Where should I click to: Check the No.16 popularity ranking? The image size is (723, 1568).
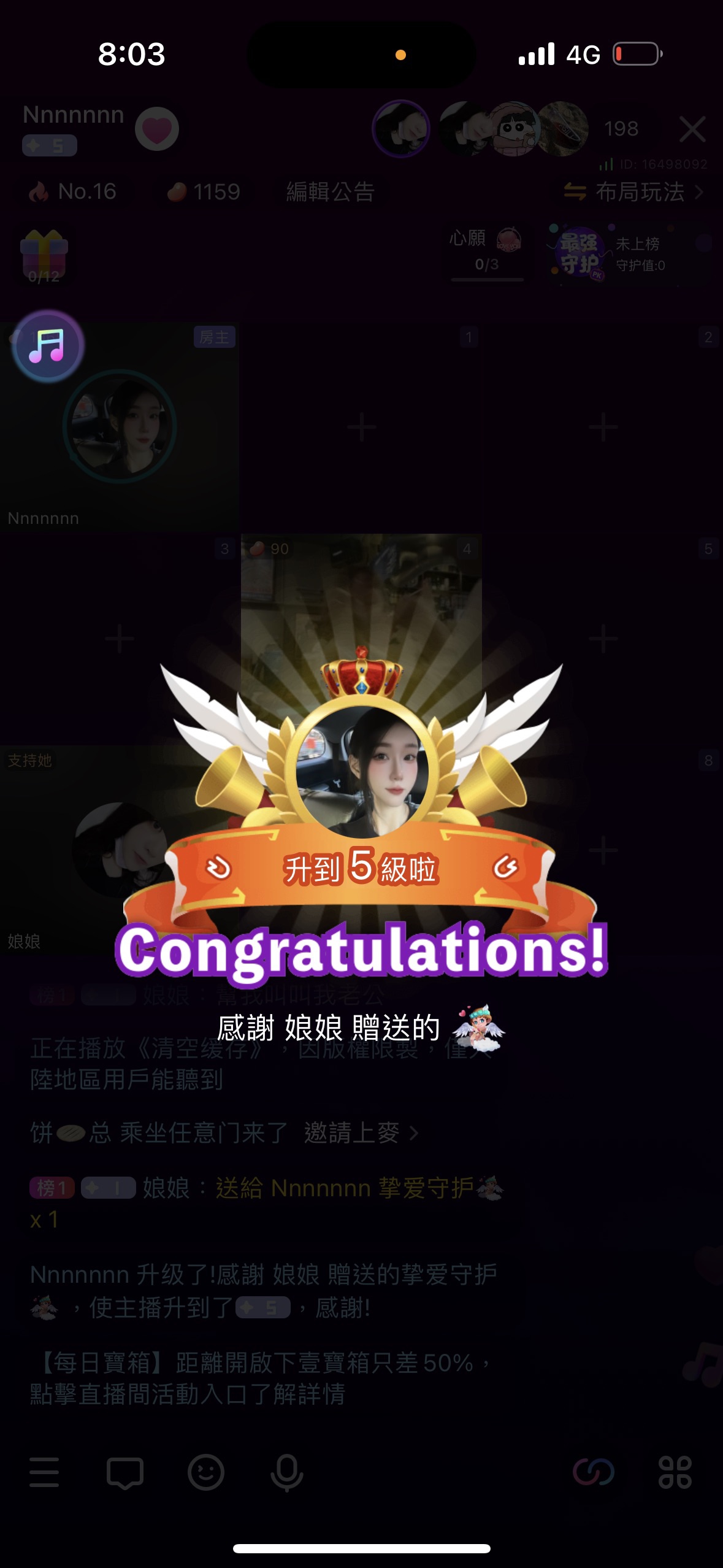pos(74,192)
